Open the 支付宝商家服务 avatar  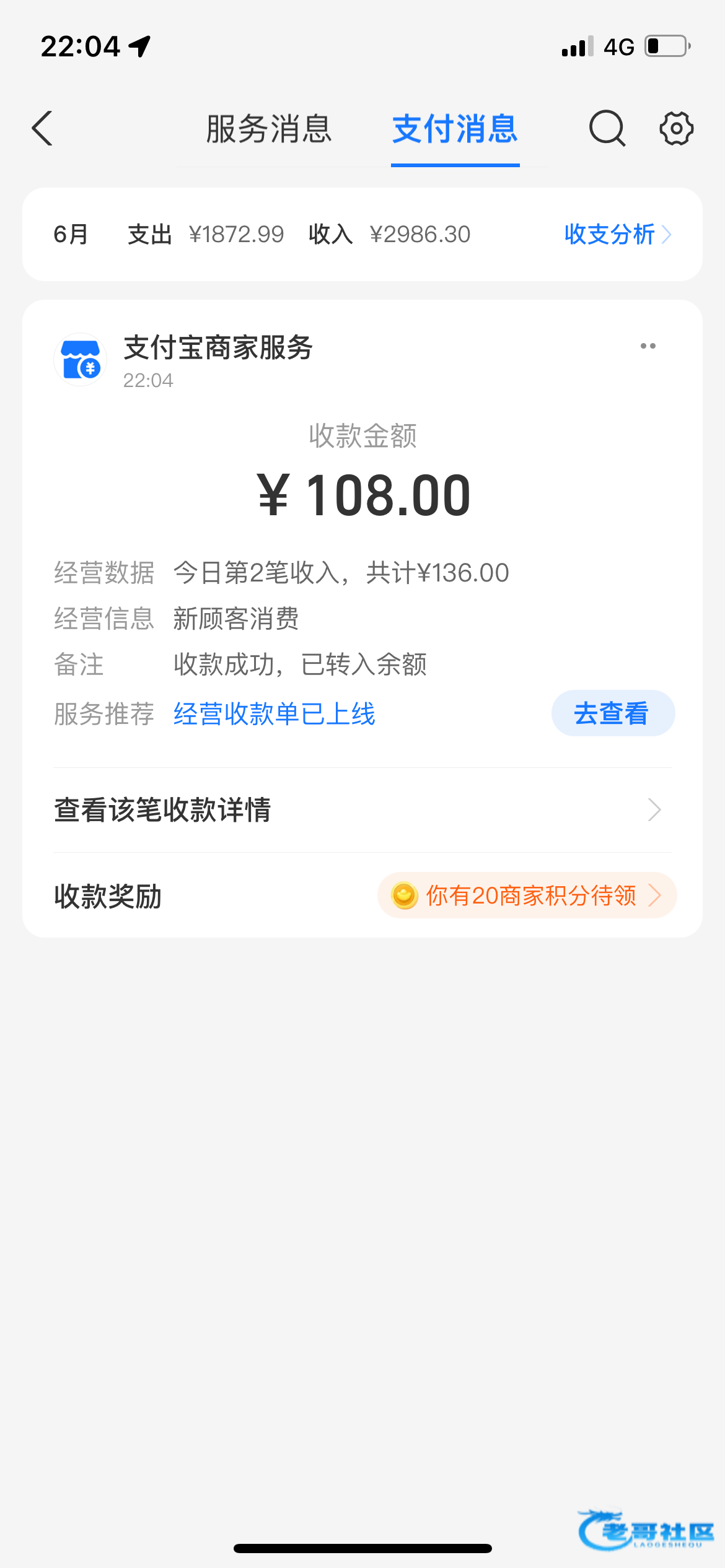point(81,360)
